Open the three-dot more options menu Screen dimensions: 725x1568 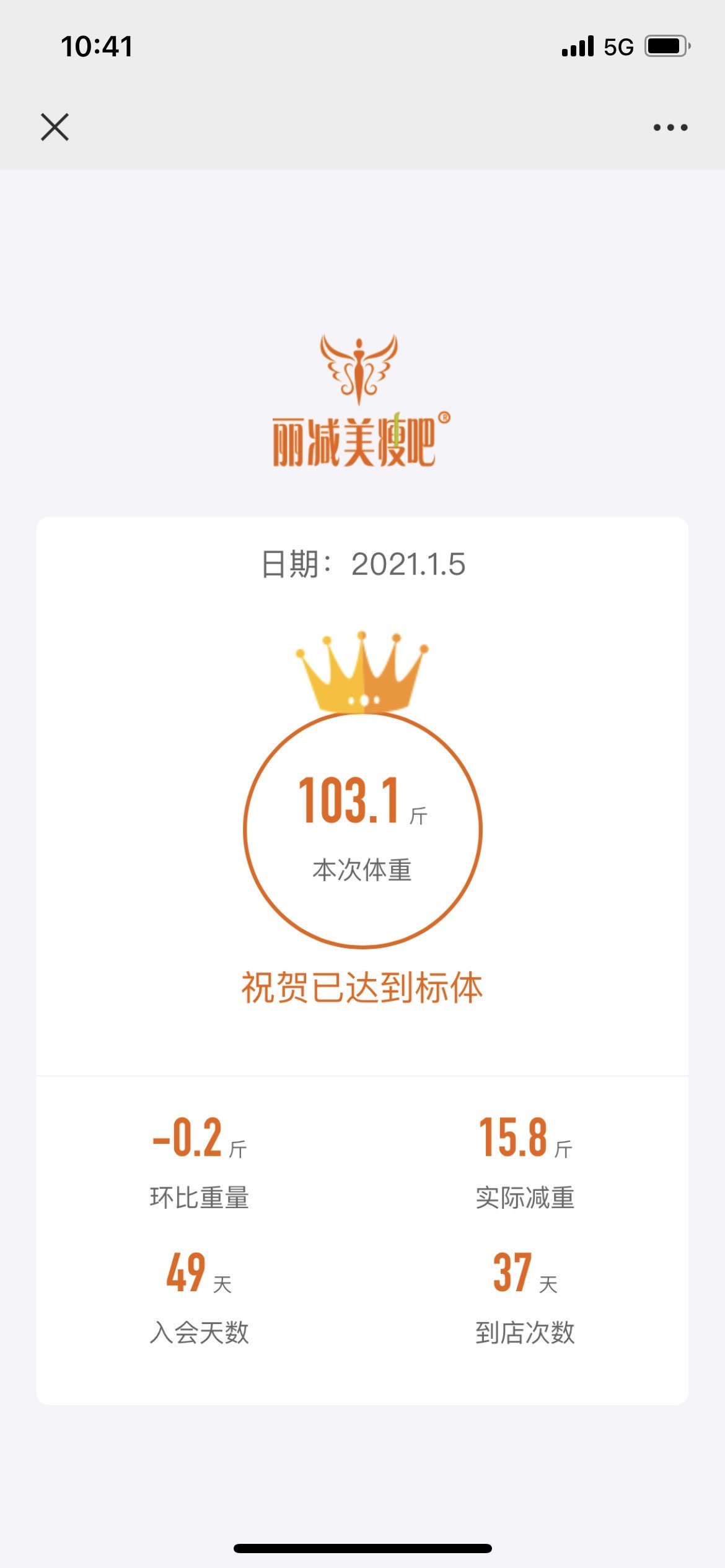point(670,128)
